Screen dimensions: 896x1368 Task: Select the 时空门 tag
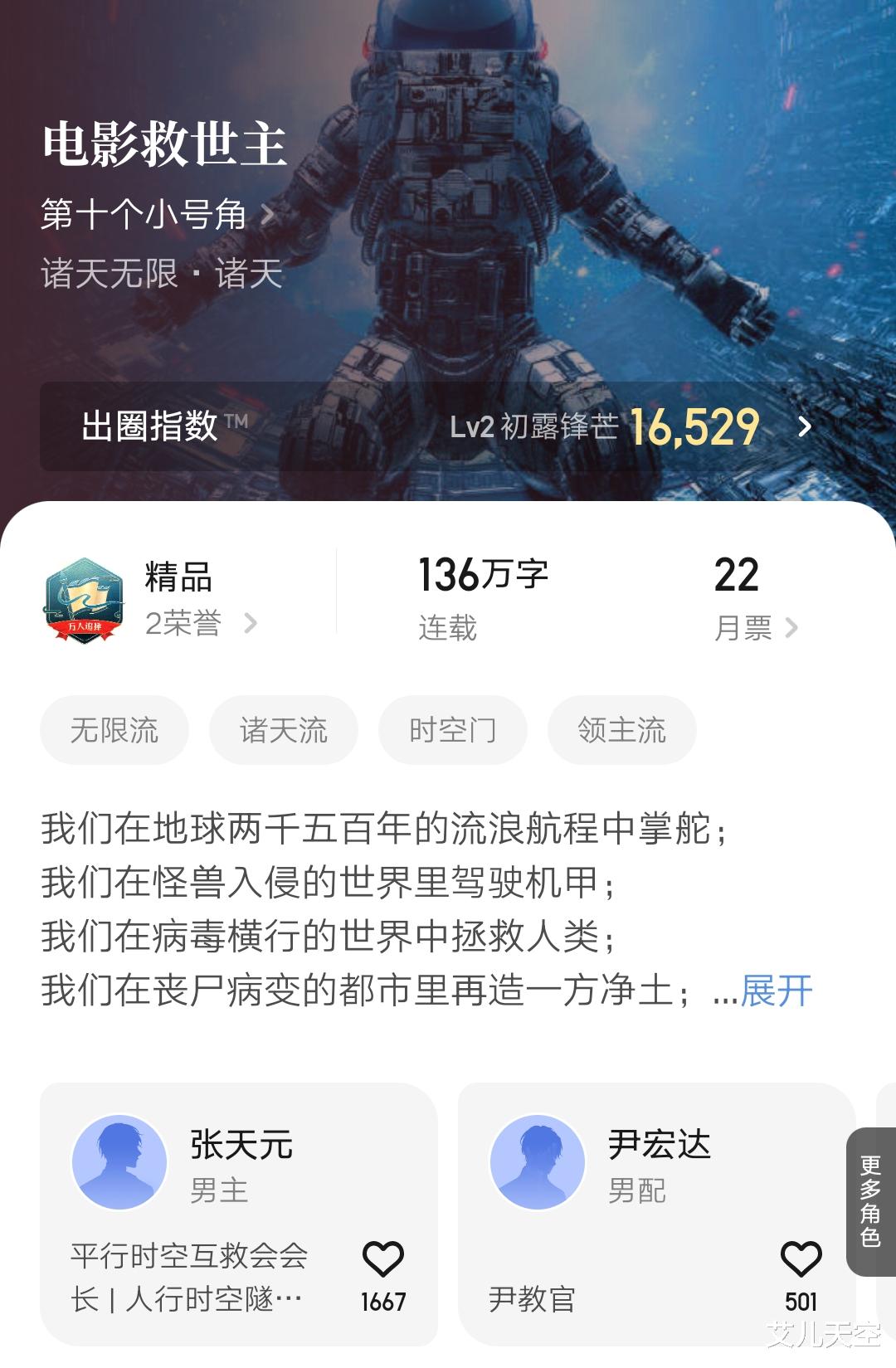[452, 729]
